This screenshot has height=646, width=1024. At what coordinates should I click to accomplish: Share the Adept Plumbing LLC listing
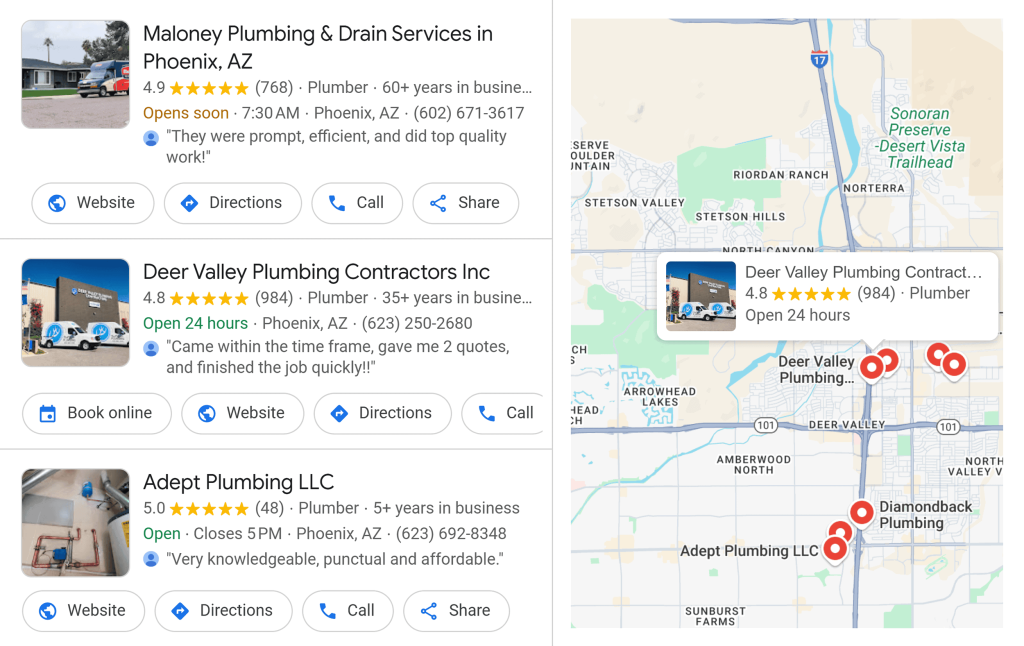pyautogui.click(x=456, y=611)
